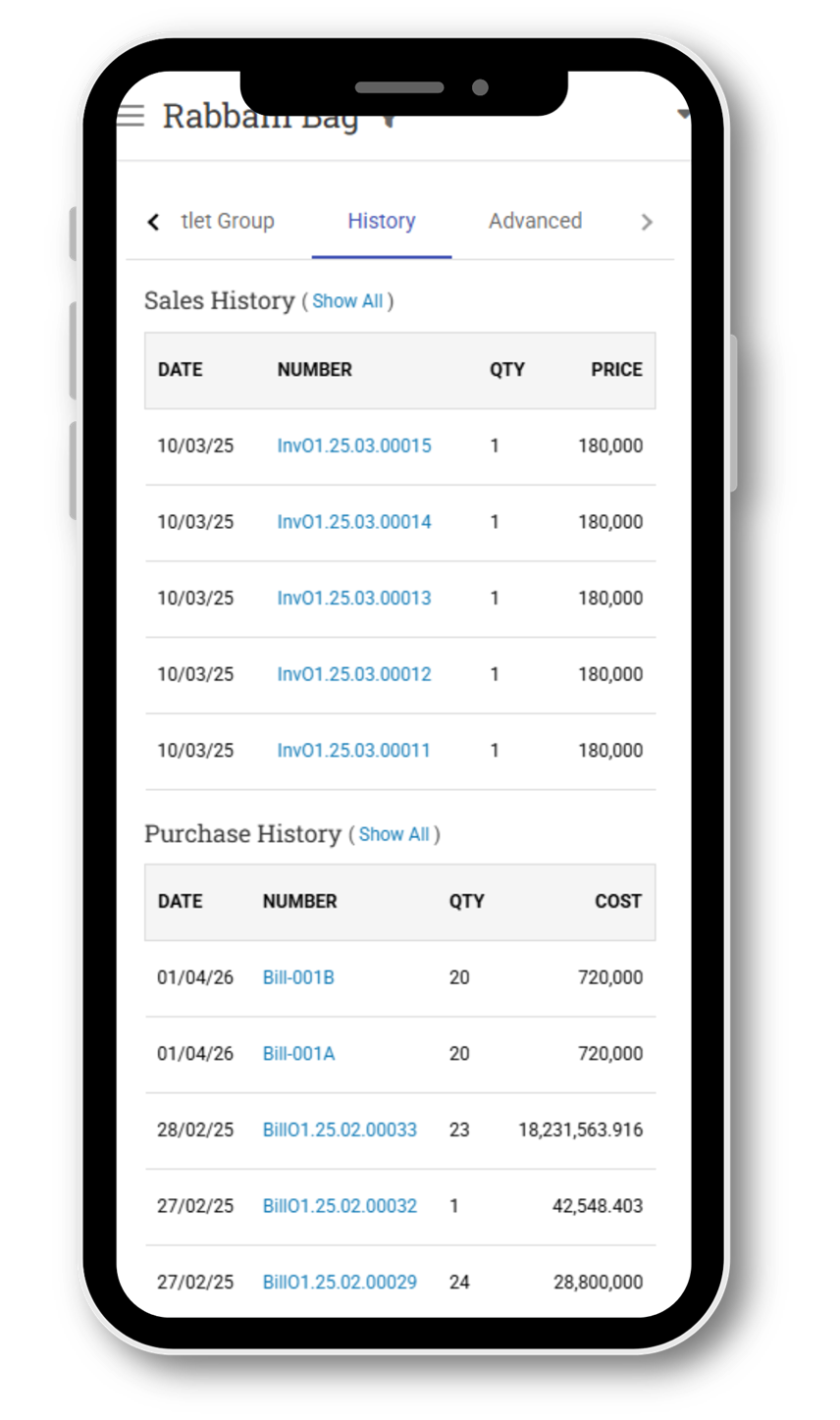Open bill BillO1.25.02.00029
The height and width of the screenshot is (1420, 840).
340,1282
